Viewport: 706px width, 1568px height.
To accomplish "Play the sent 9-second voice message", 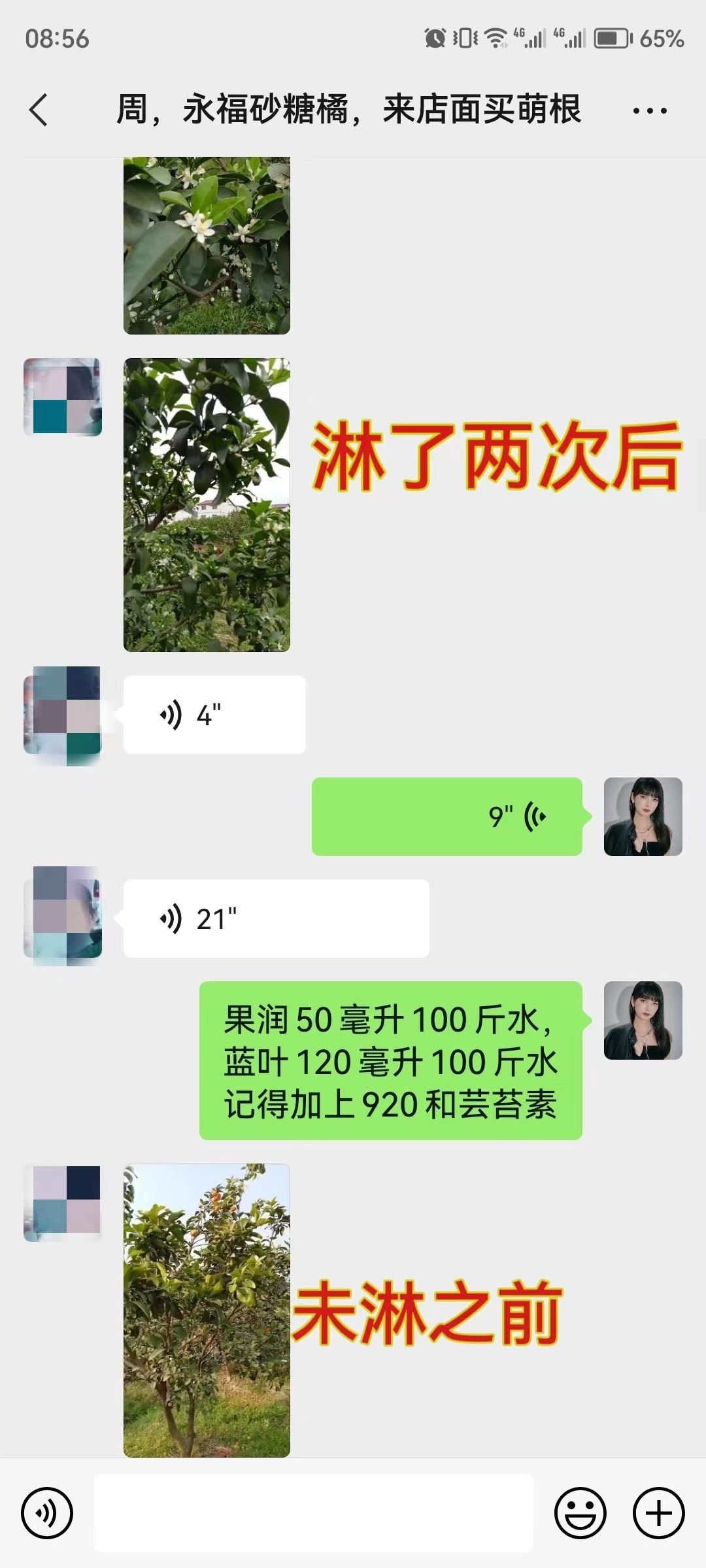I will (446, 817).
